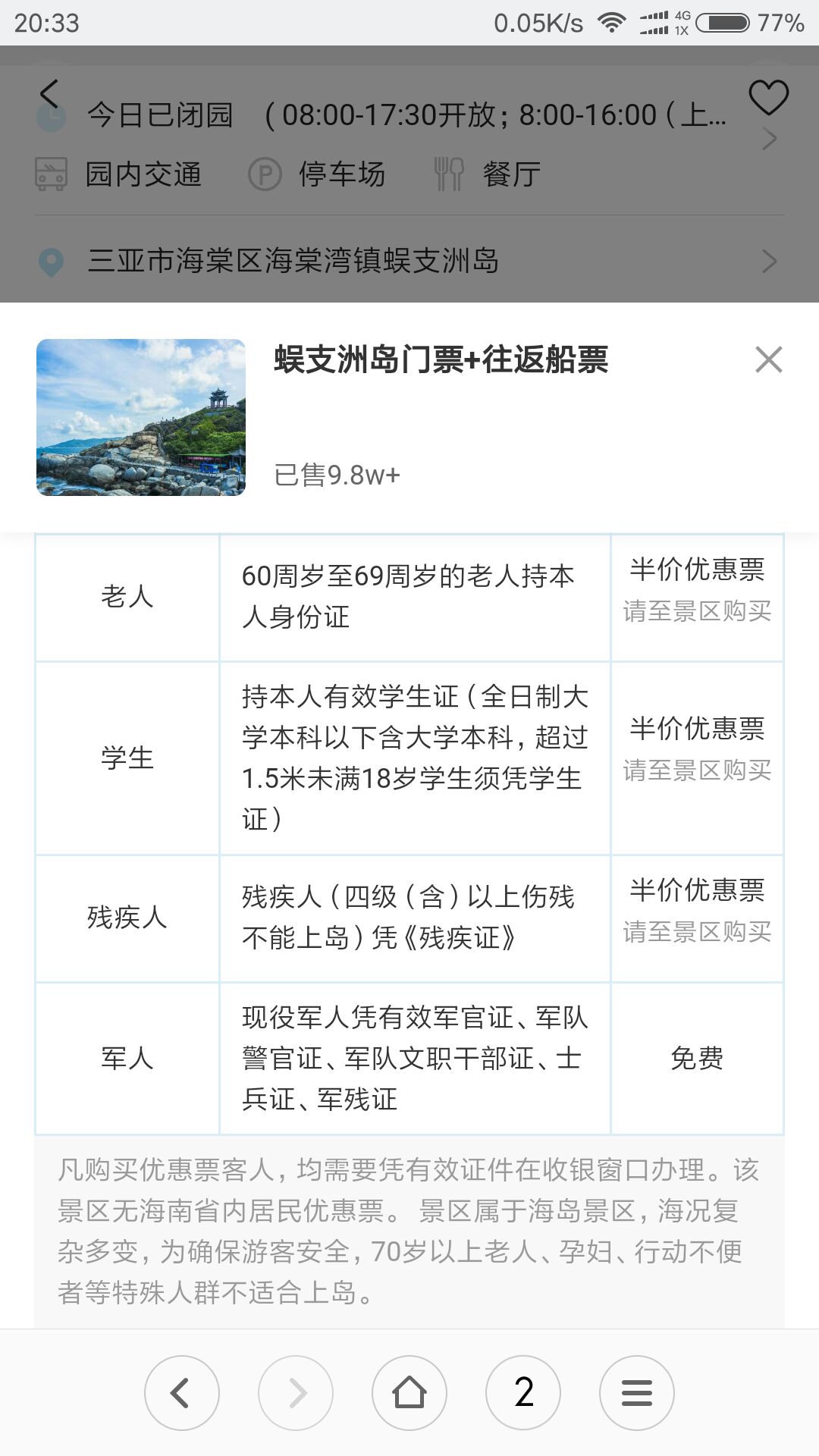Screen dimensions: 819x1456
Task: Go back using the top-left arrow
Action: (x=49, y=95)
